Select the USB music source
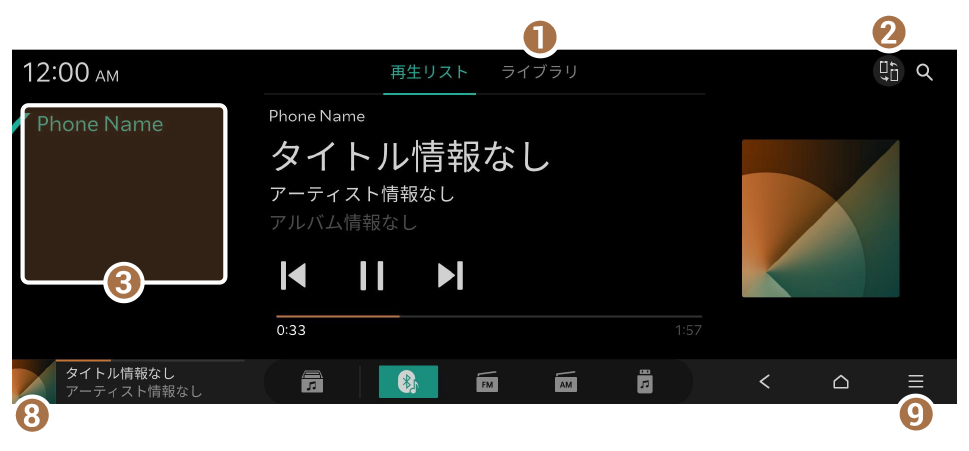Image resolution: width=969 pixels, height=451 pixels. [645, 382]
